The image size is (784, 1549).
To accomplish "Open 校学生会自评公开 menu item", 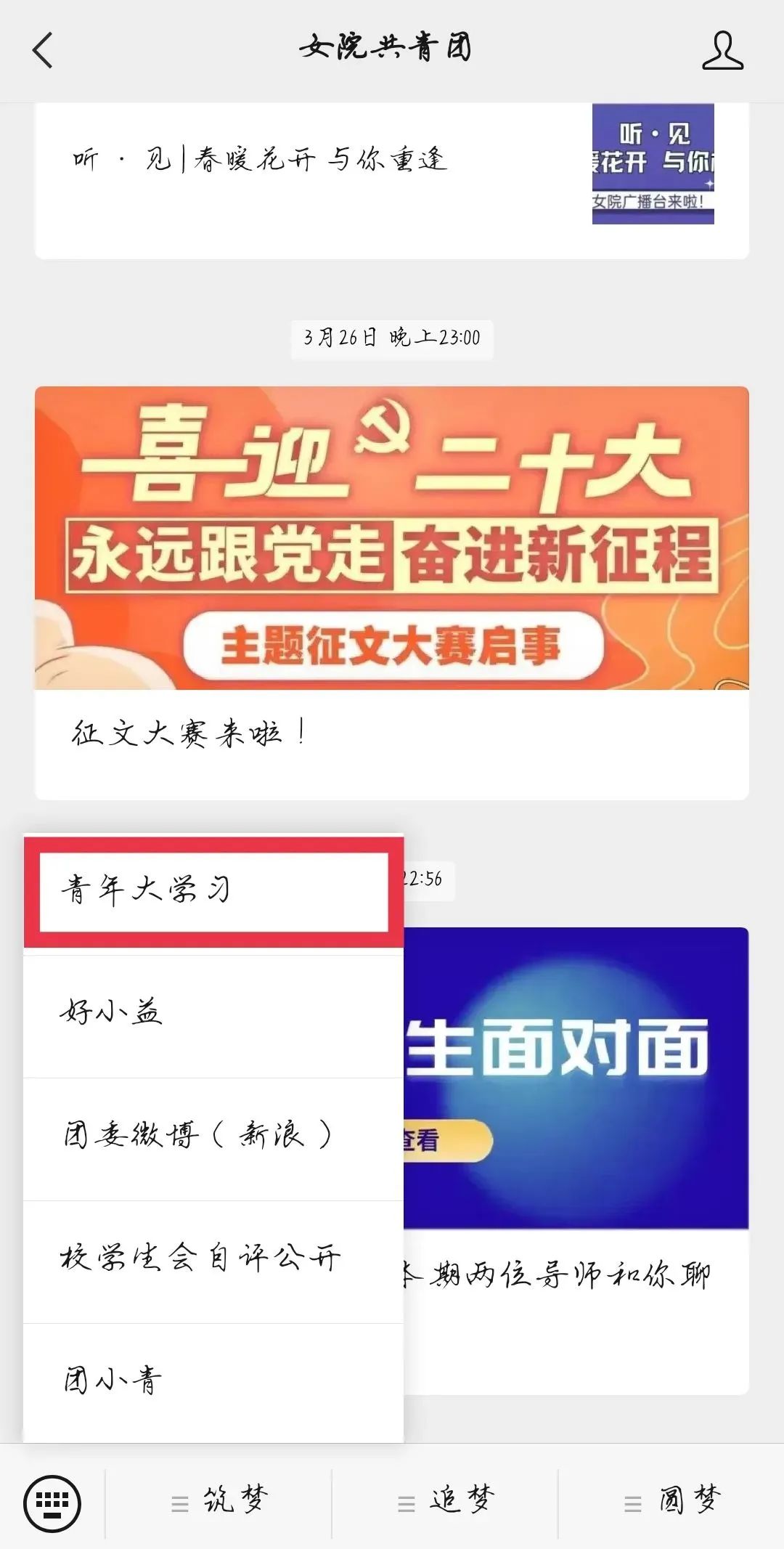I will pos(213,1260).
